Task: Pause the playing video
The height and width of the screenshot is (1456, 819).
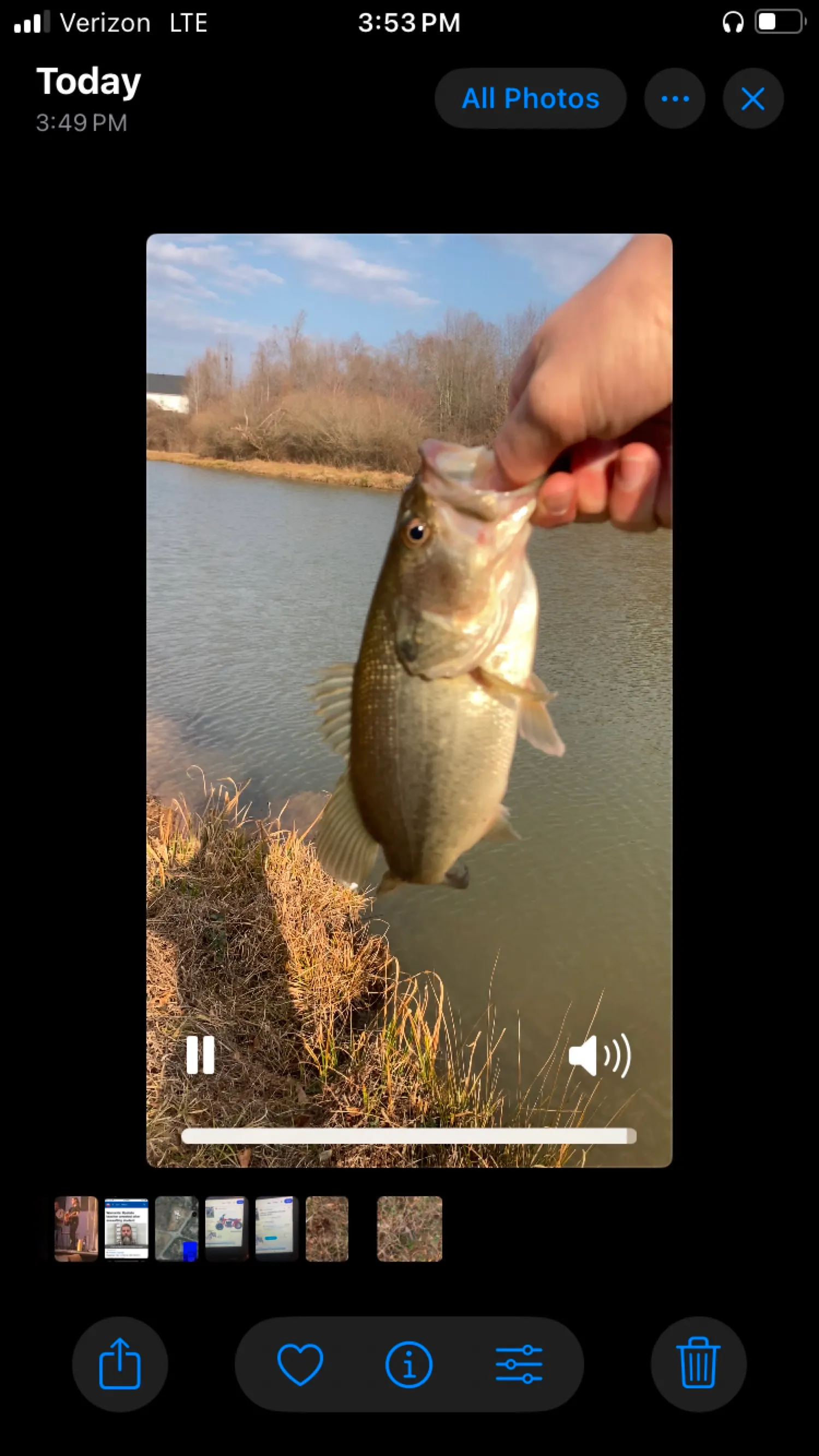Action: [x=200, y=1055]
